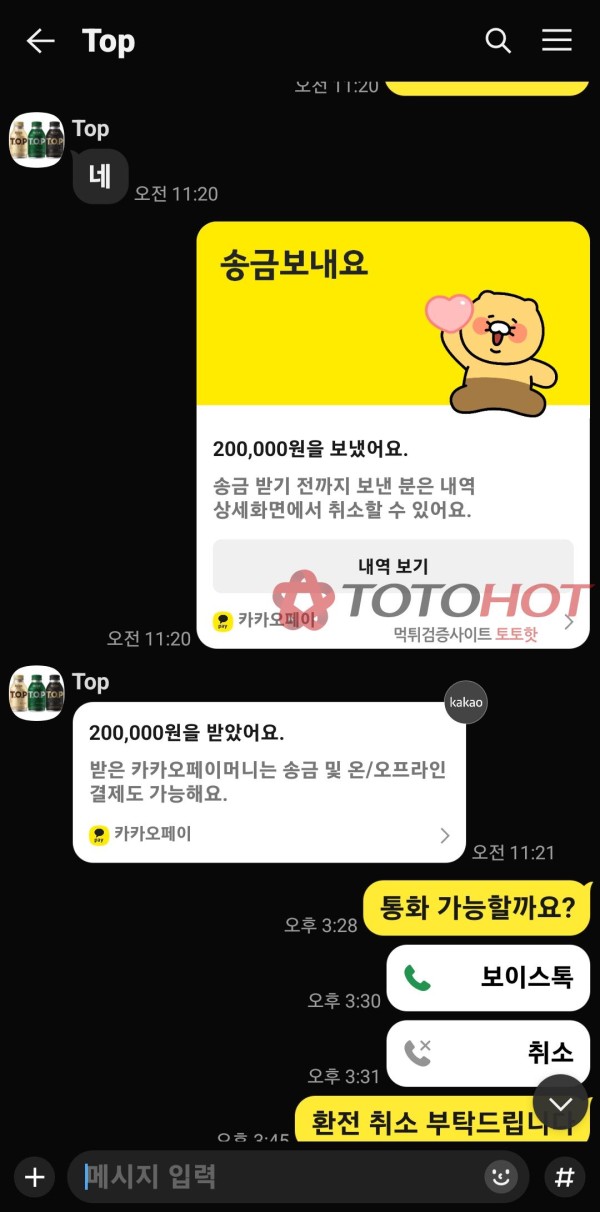The width and height of the screenshot is (600, 1212).
Task: Tap the 내역 보기 button
Action: coord(393,566)
